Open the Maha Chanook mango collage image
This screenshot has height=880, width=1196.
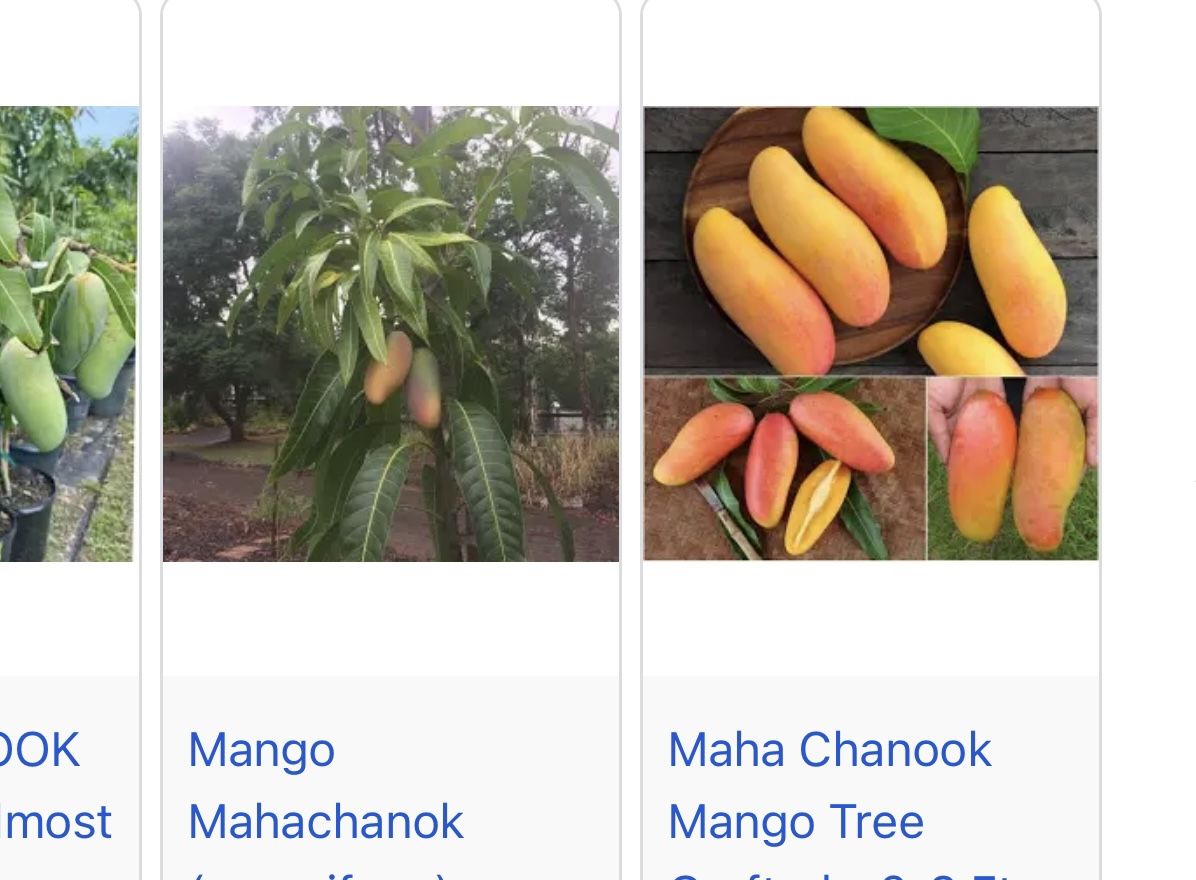pyautogui.click(x=870, y=334)
